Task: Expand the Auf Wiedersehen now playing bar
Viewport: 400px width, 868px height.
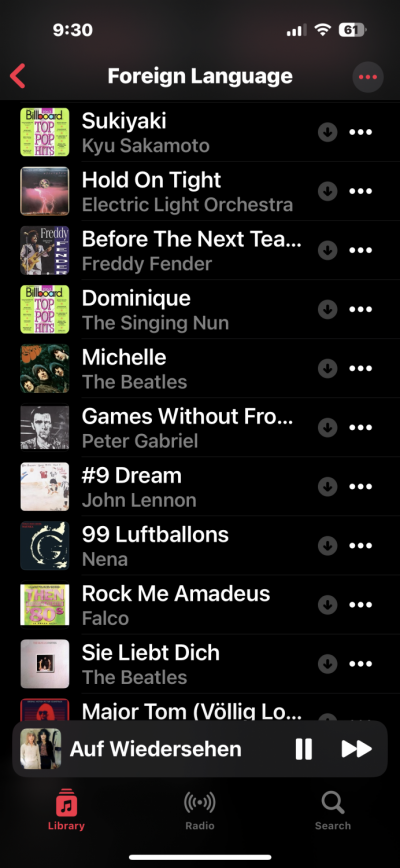Action: point(156,749)
